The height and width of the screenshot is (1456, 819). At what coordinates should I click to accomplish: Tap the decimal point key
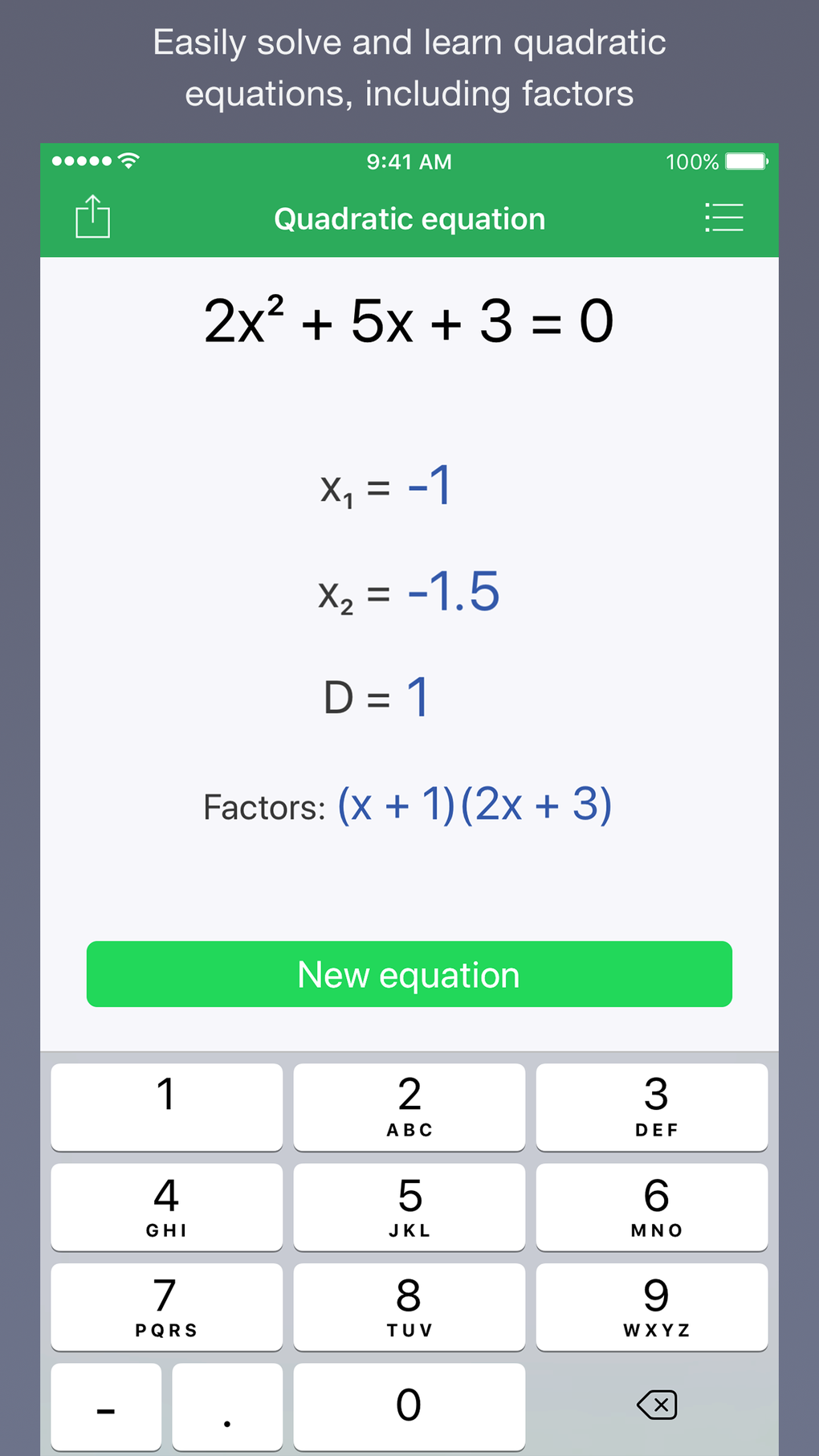click(227, 1406)
